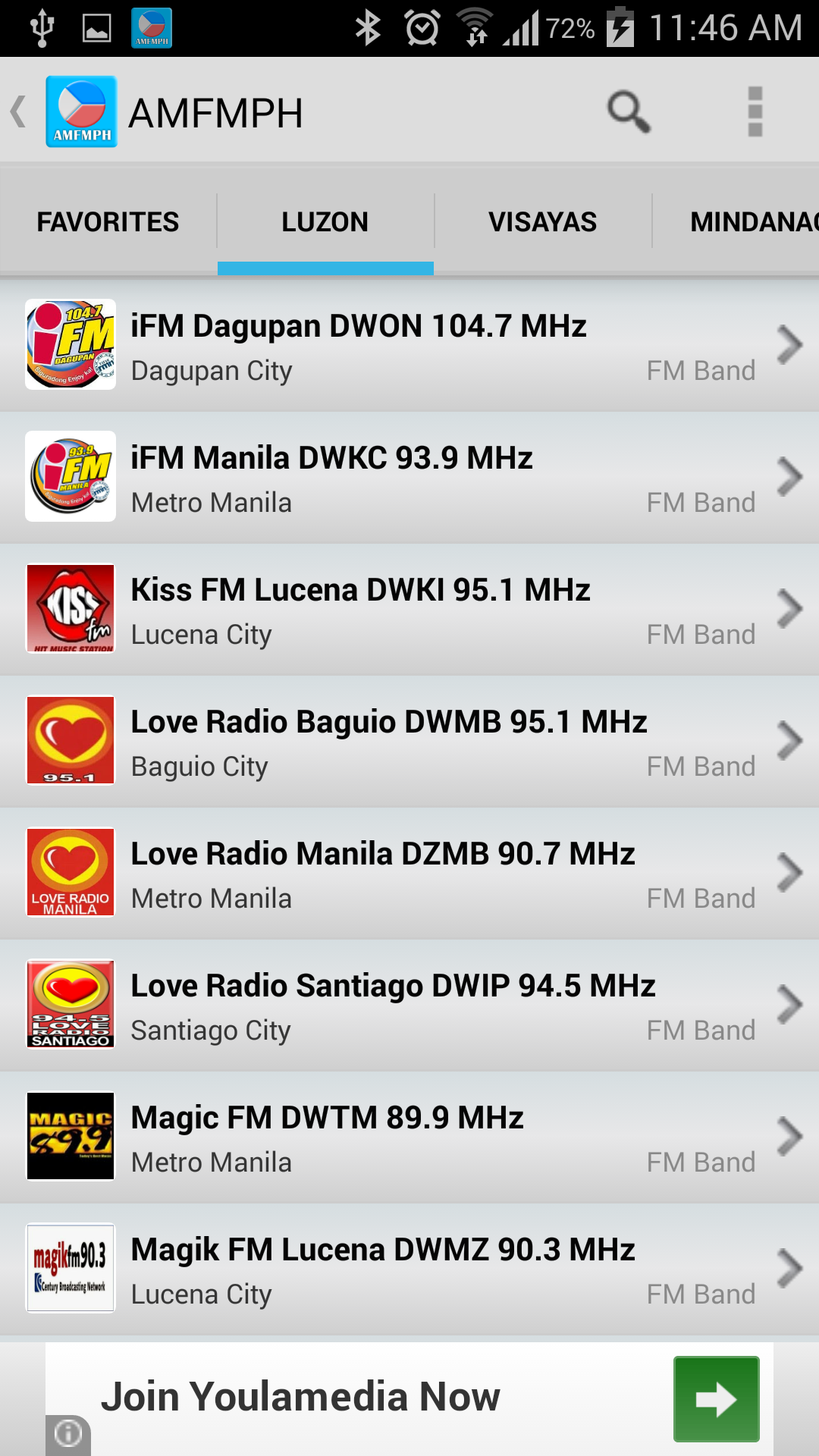Viewport: 819px width, 1456px height.
Task: Open search with the magnifier icon
Action: (x=628, y=111)
